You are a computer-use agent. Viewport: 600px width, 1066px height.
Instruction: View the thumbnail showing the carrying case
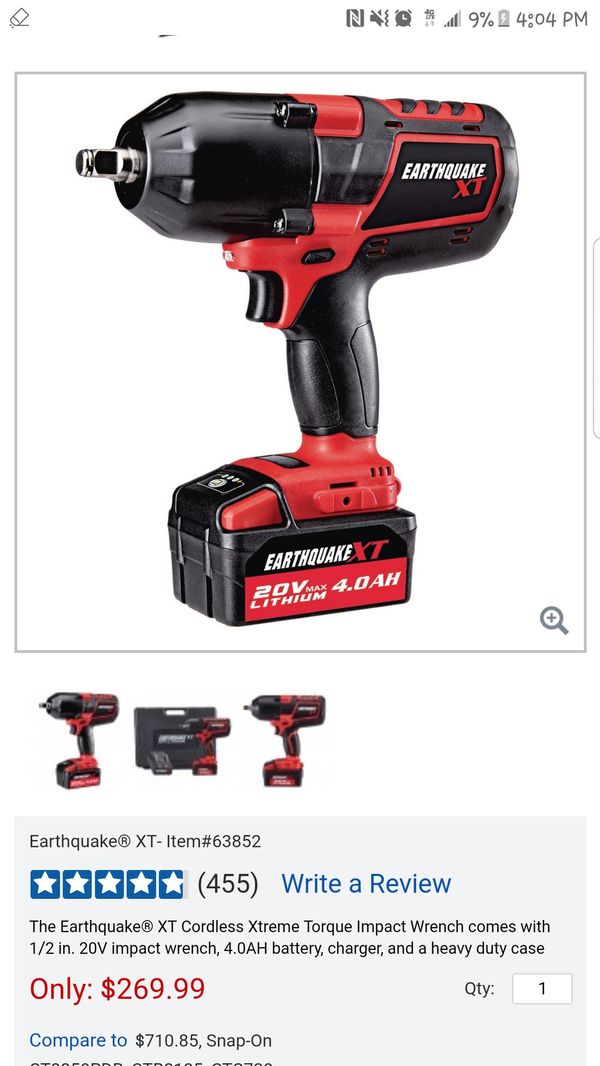click(x=182, y=741)
